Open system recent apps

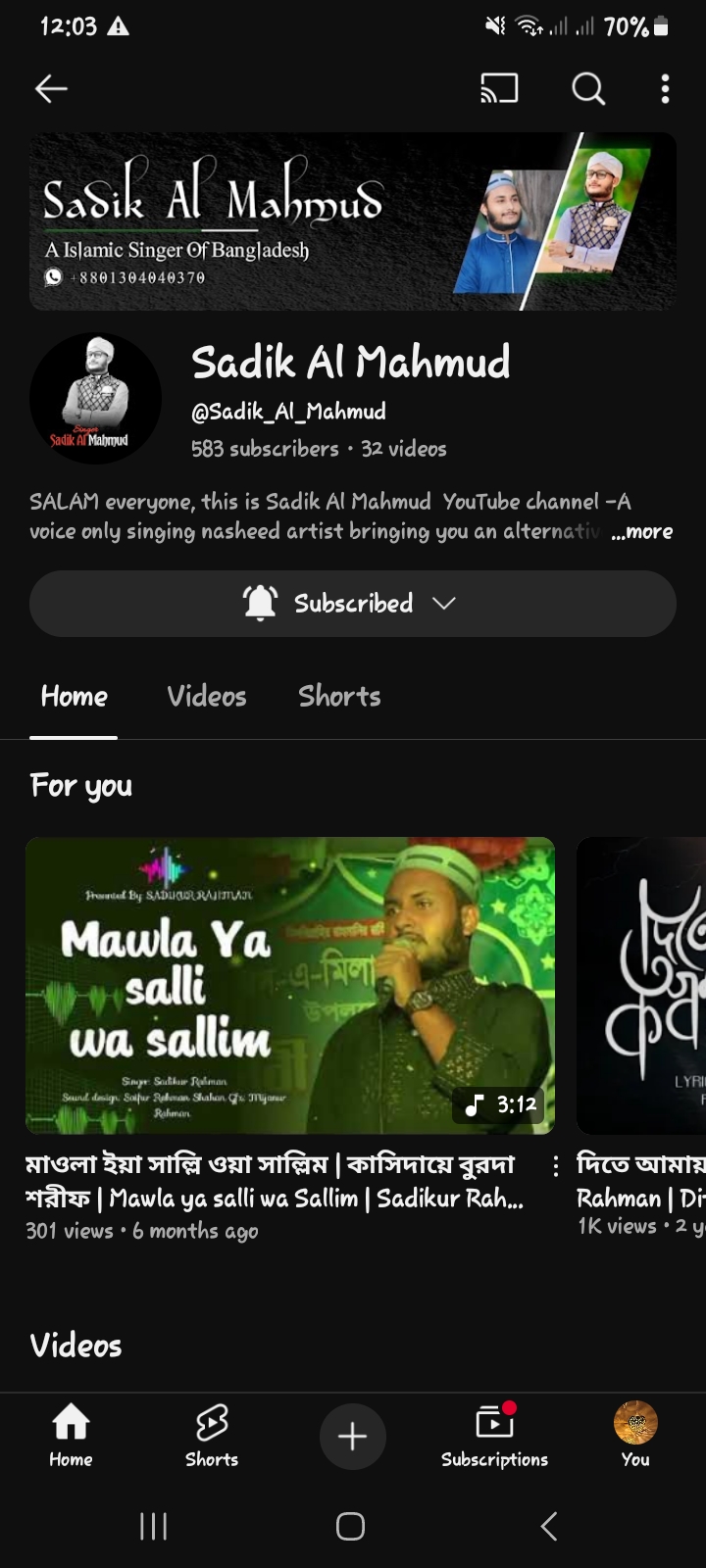[x=154, y=1526]
